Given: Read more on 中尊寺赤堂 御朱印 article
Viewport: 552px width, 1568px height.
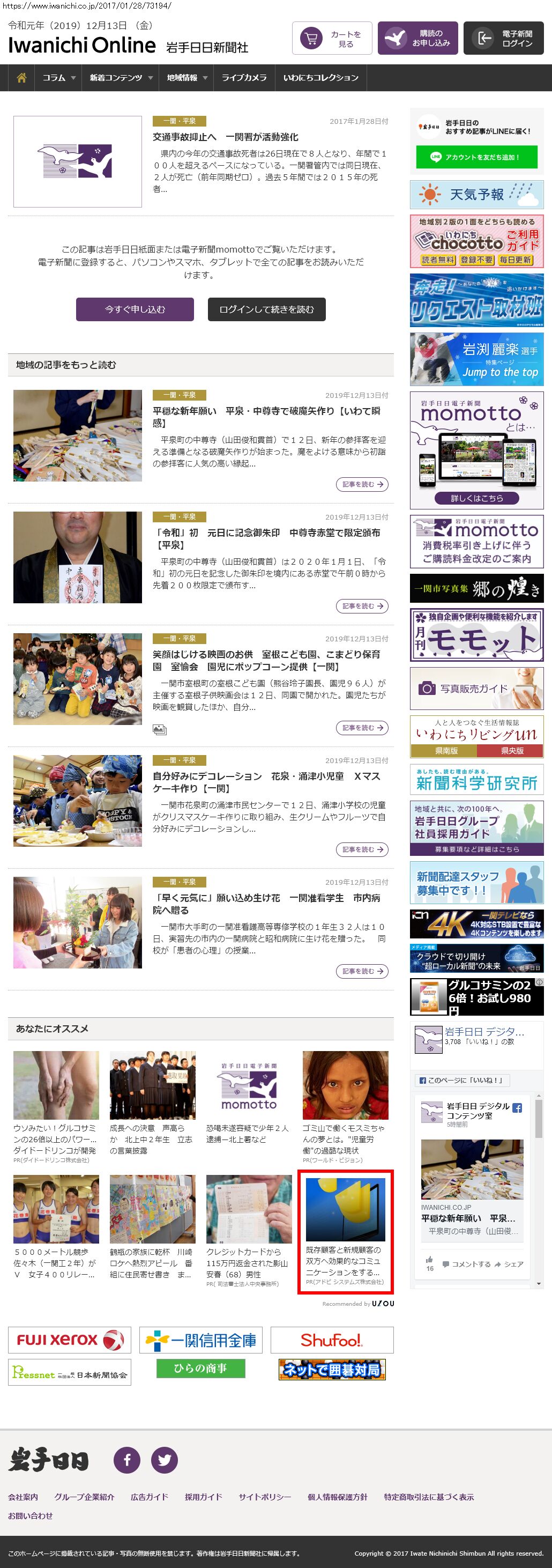Looking at the screenshot, I should click(x=362, y=607).
